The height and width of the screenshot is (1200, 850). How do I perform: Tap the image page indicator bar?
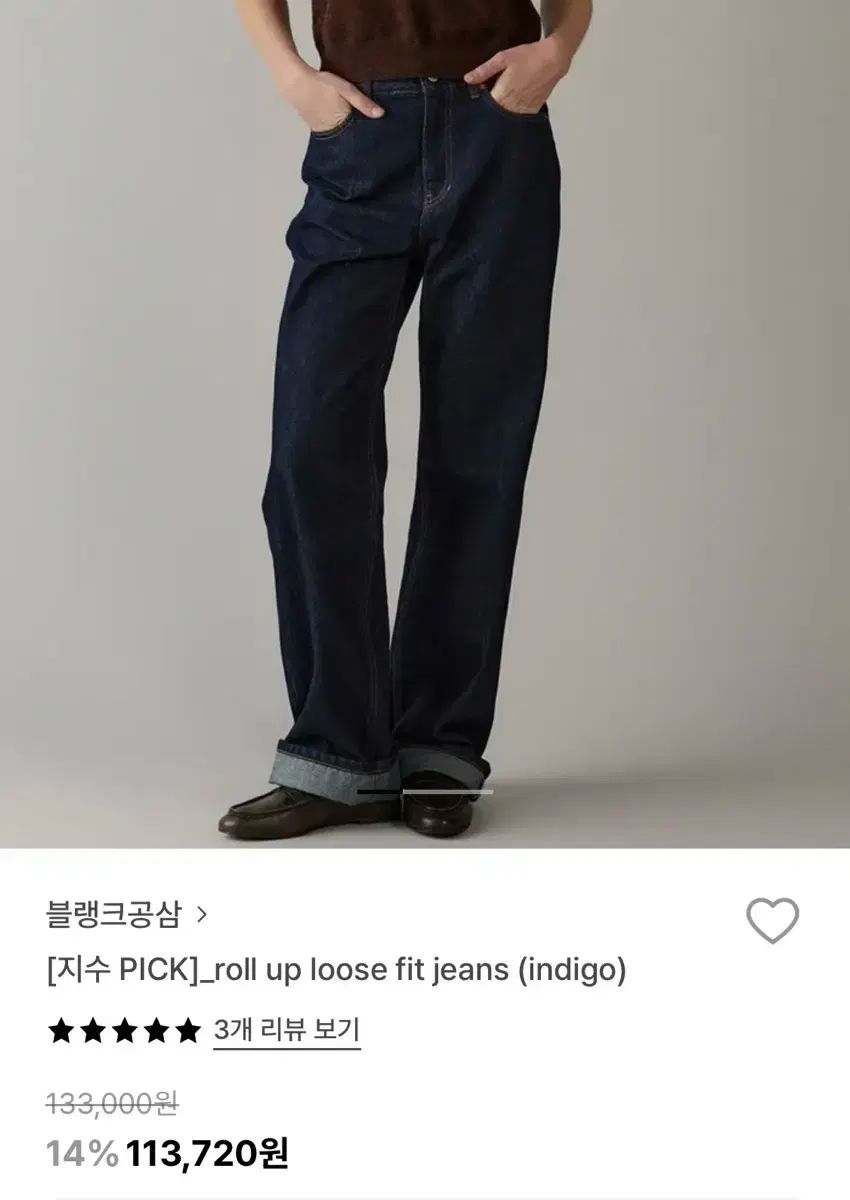point(425,792)
